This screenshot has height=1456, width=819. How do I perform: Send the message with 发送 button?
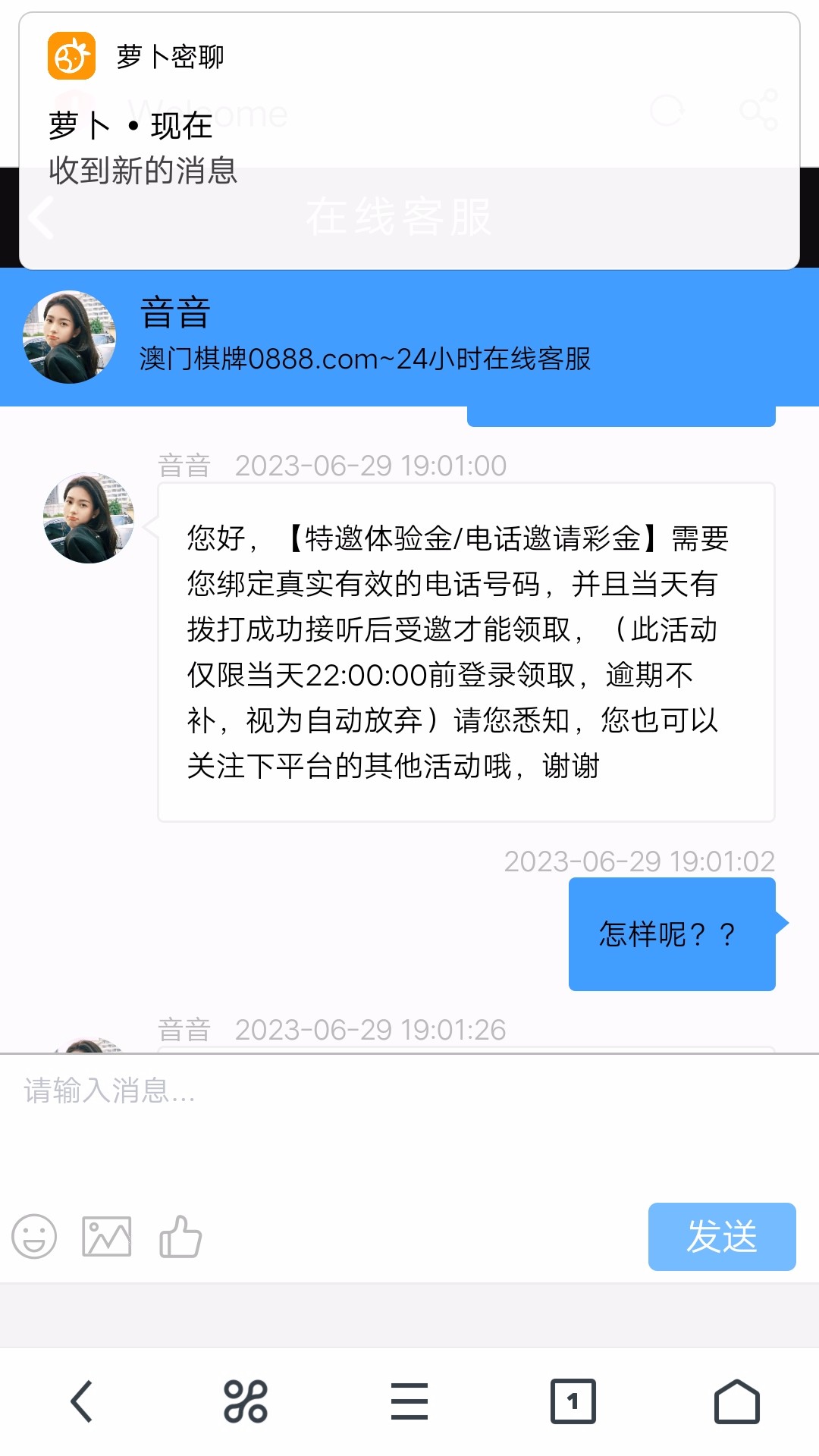pyautogui.click(x=721, y=1236)
